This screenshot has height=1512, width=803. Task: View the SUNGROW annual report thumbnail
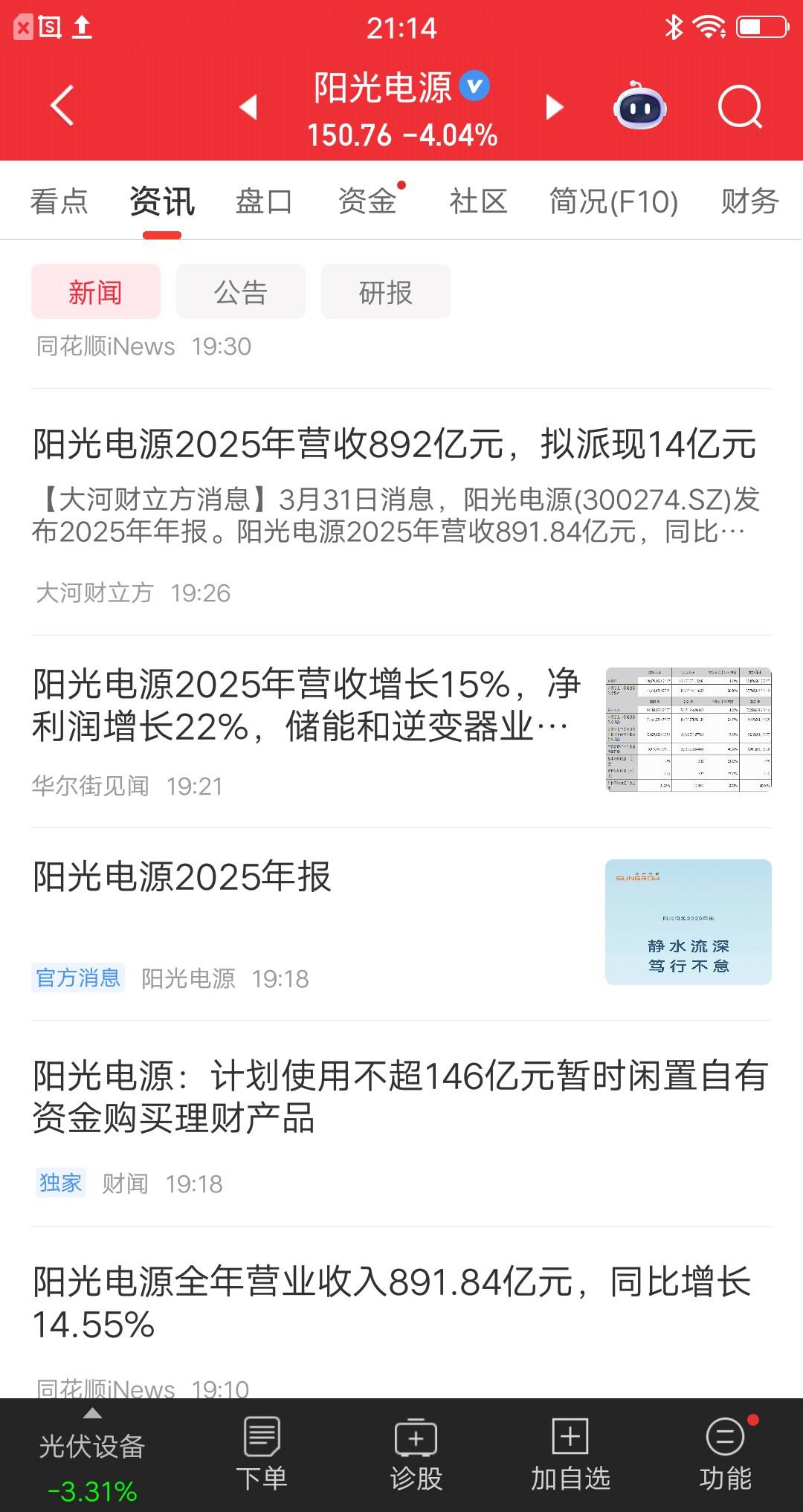pos(686,922)
